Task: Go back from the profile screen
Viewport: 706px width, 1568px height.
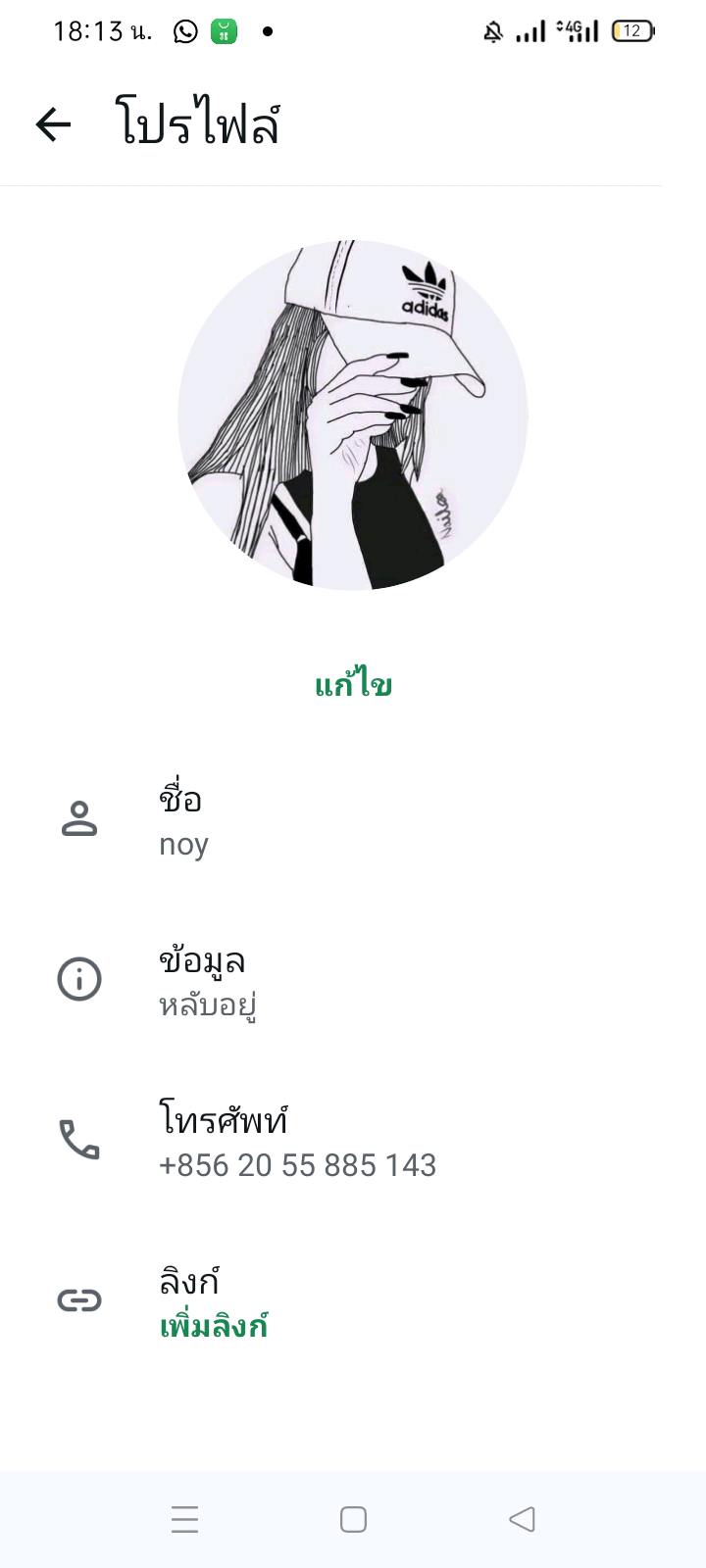Action: click(x=54, y=124)
